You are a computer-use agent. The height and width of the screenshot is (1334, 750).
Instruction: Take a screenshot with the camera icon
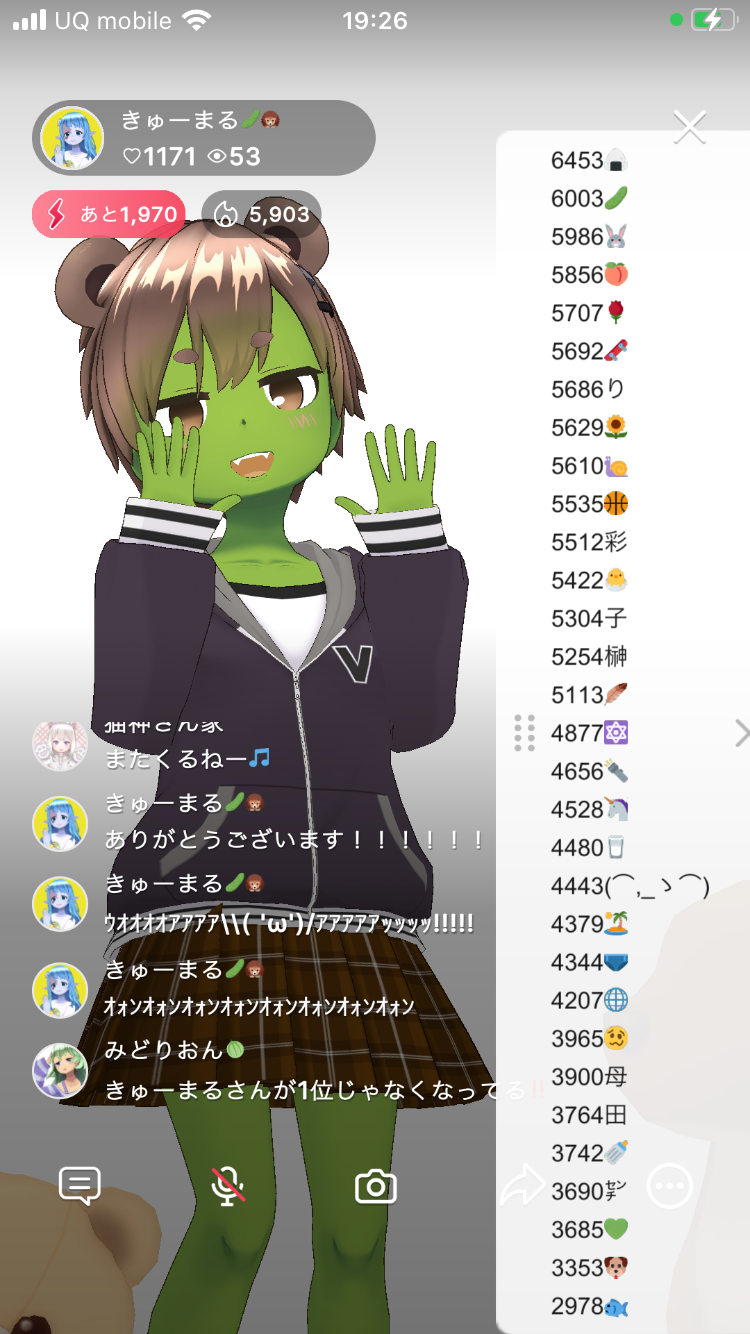pos(376,1187)
